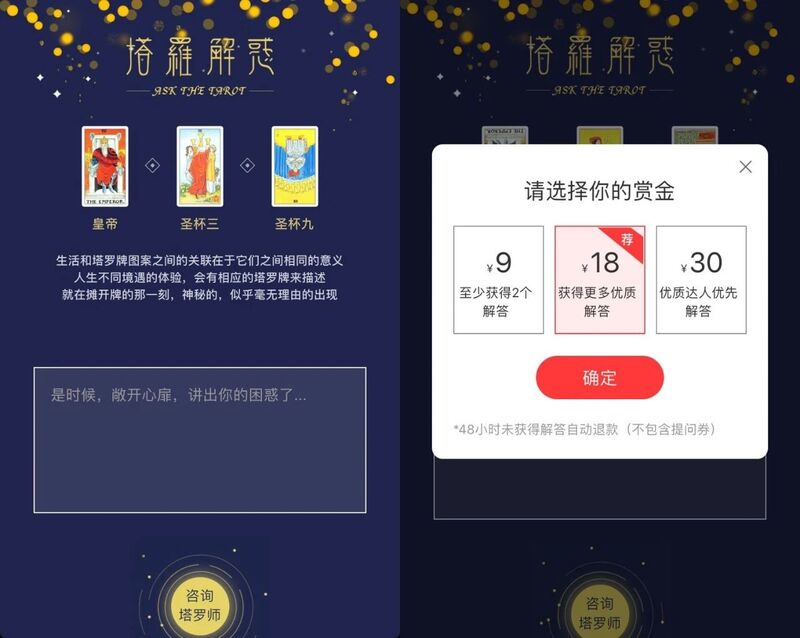Pick the ¥30 bounty option
The height and width of the screenshot is (638, 800).
[x=701, y=280]
